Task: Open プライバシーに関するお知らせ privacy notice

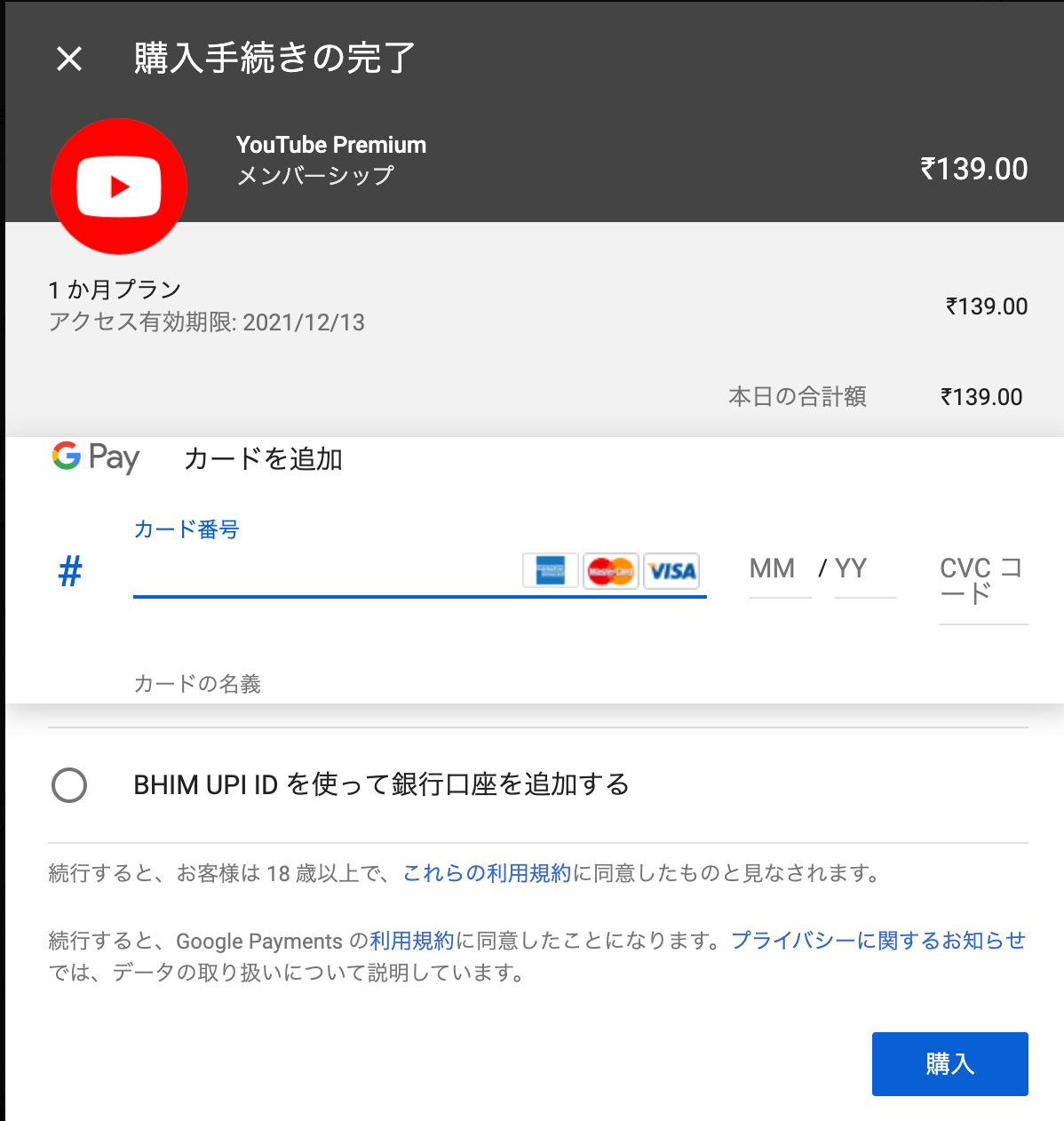Action: point(877,941)
